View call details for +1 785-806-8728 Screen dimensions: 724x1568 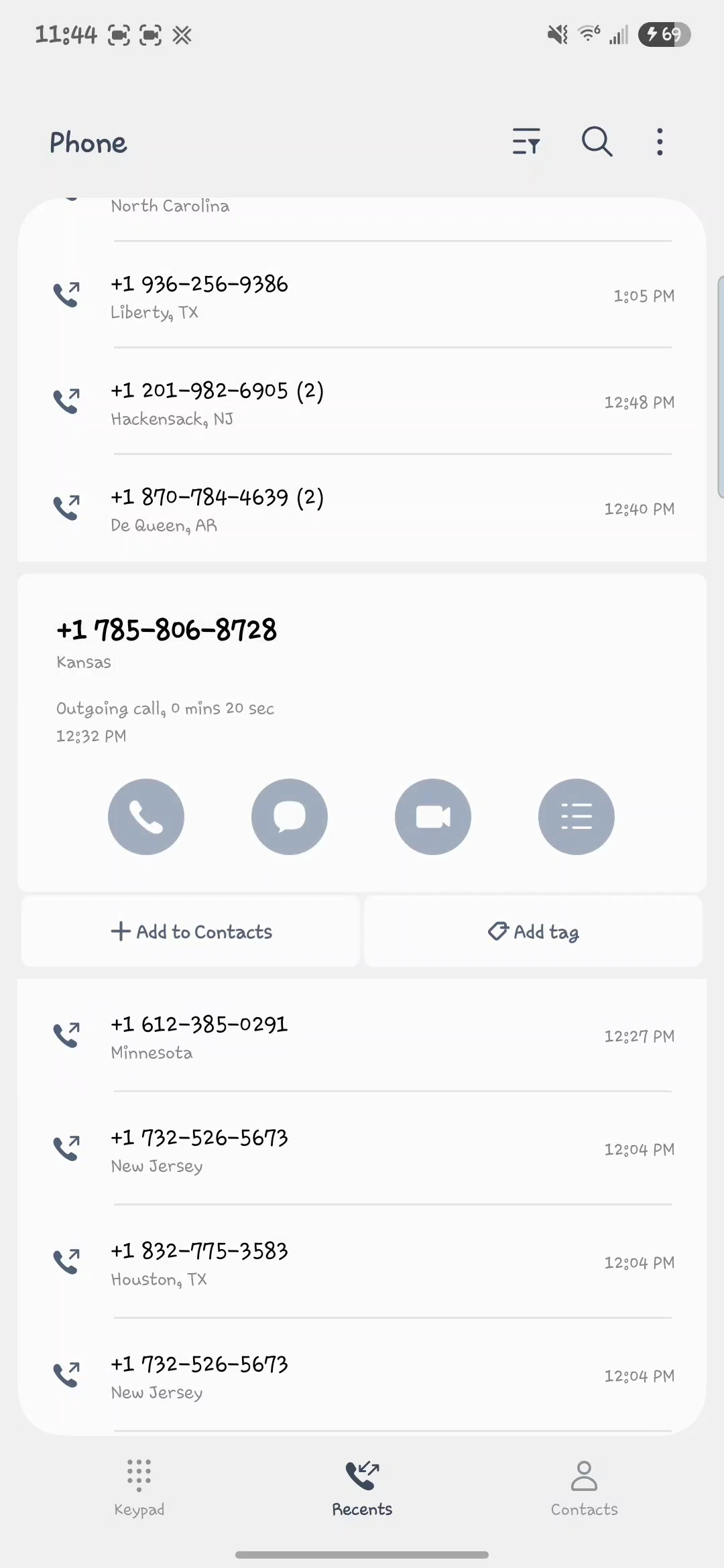576,816
